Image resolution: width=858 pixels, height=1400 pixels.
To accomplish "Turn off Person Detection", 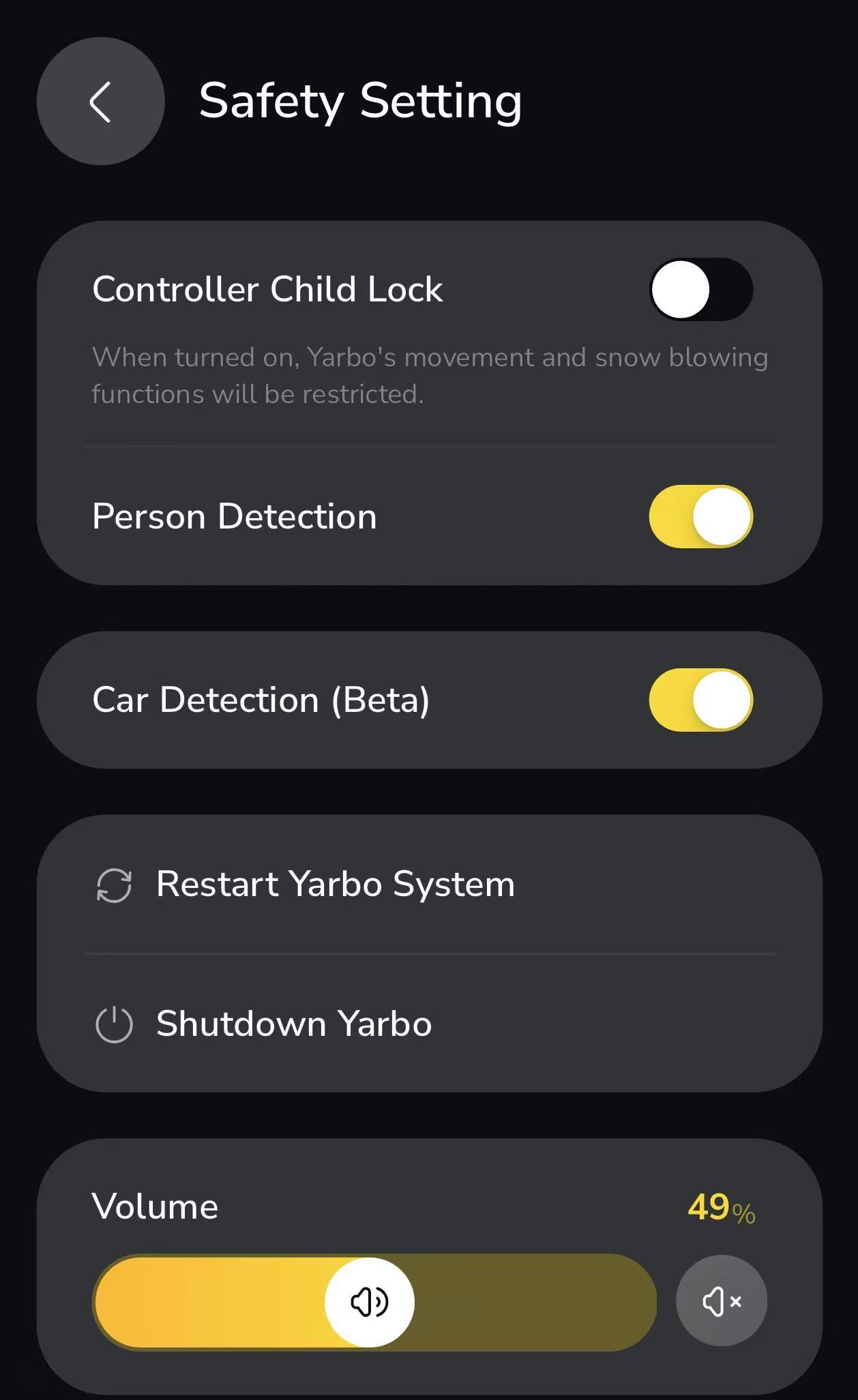I will coord(700,516).
